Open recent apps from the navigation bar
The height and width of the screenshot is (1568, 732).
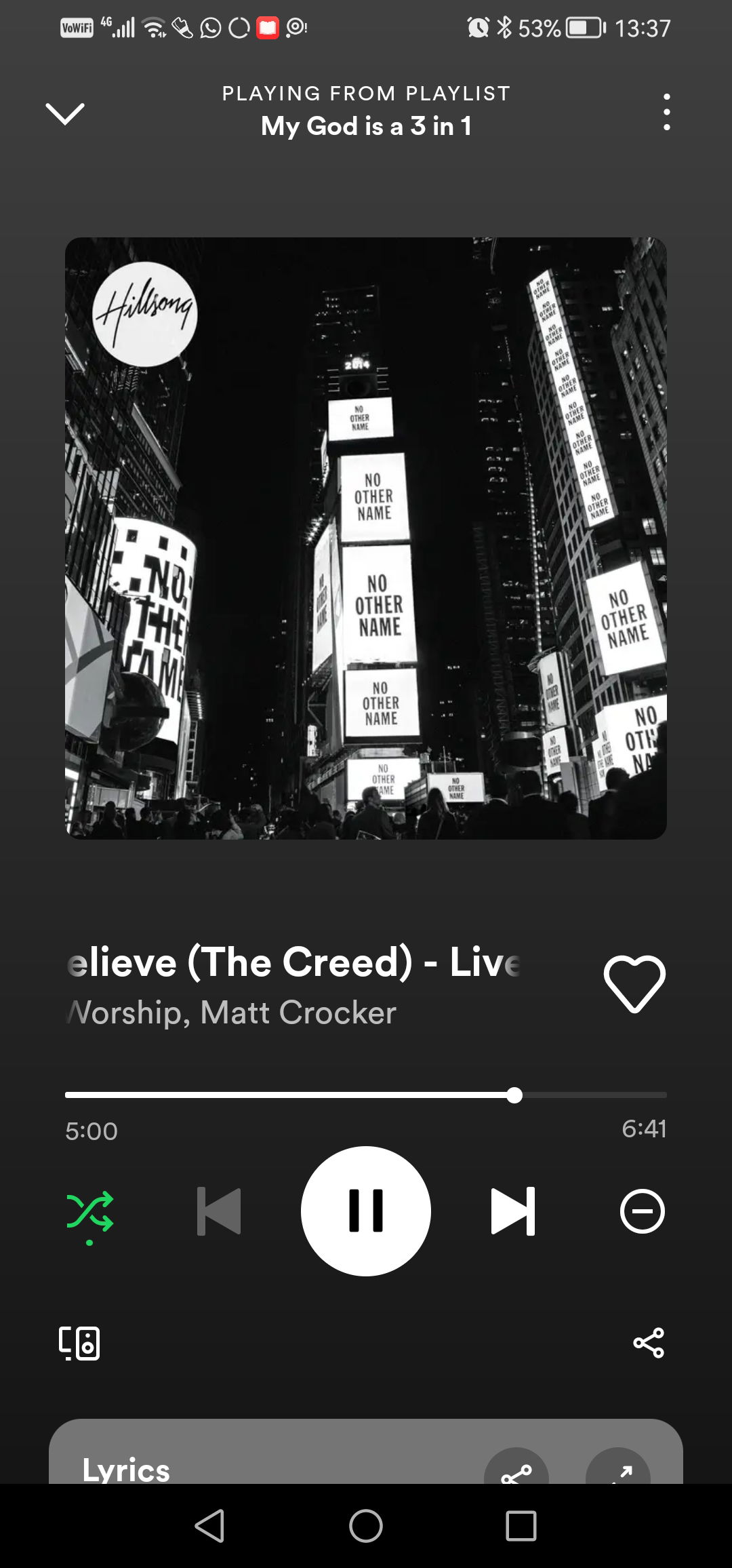(x=521, y=1526)
